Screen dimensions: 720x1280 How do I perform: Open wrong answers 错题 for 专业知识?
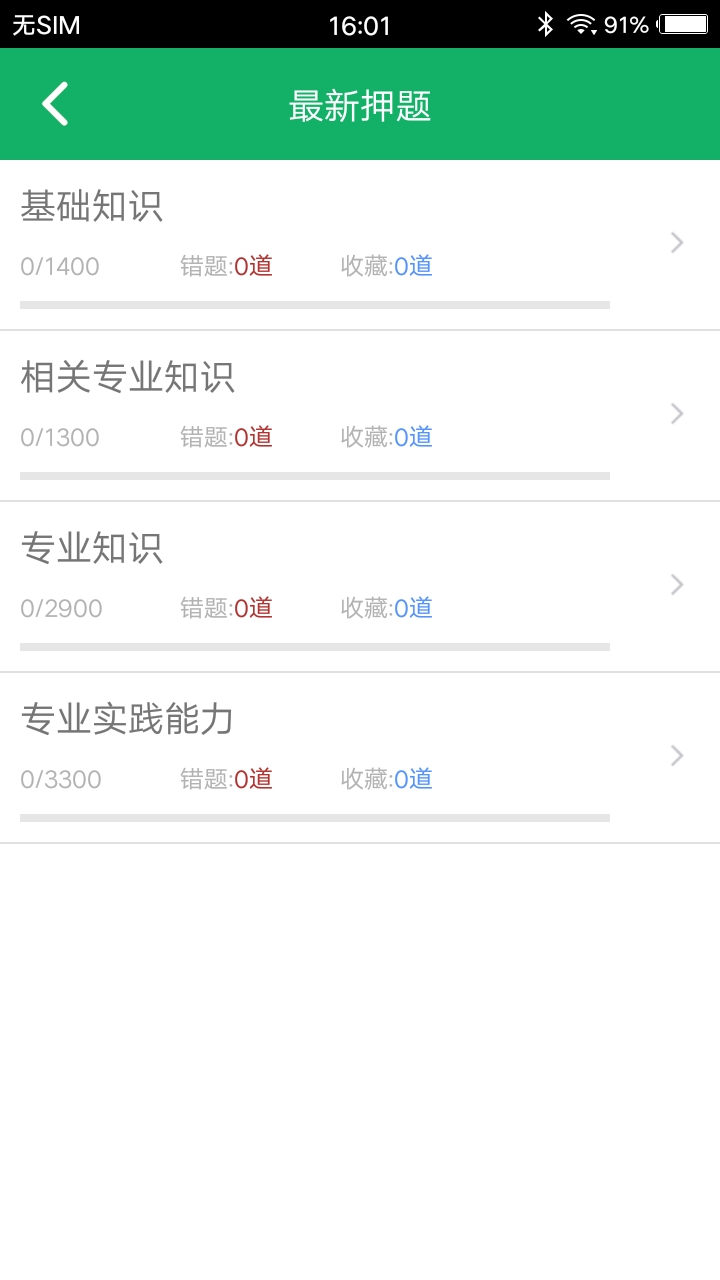(x=223, y=608)
